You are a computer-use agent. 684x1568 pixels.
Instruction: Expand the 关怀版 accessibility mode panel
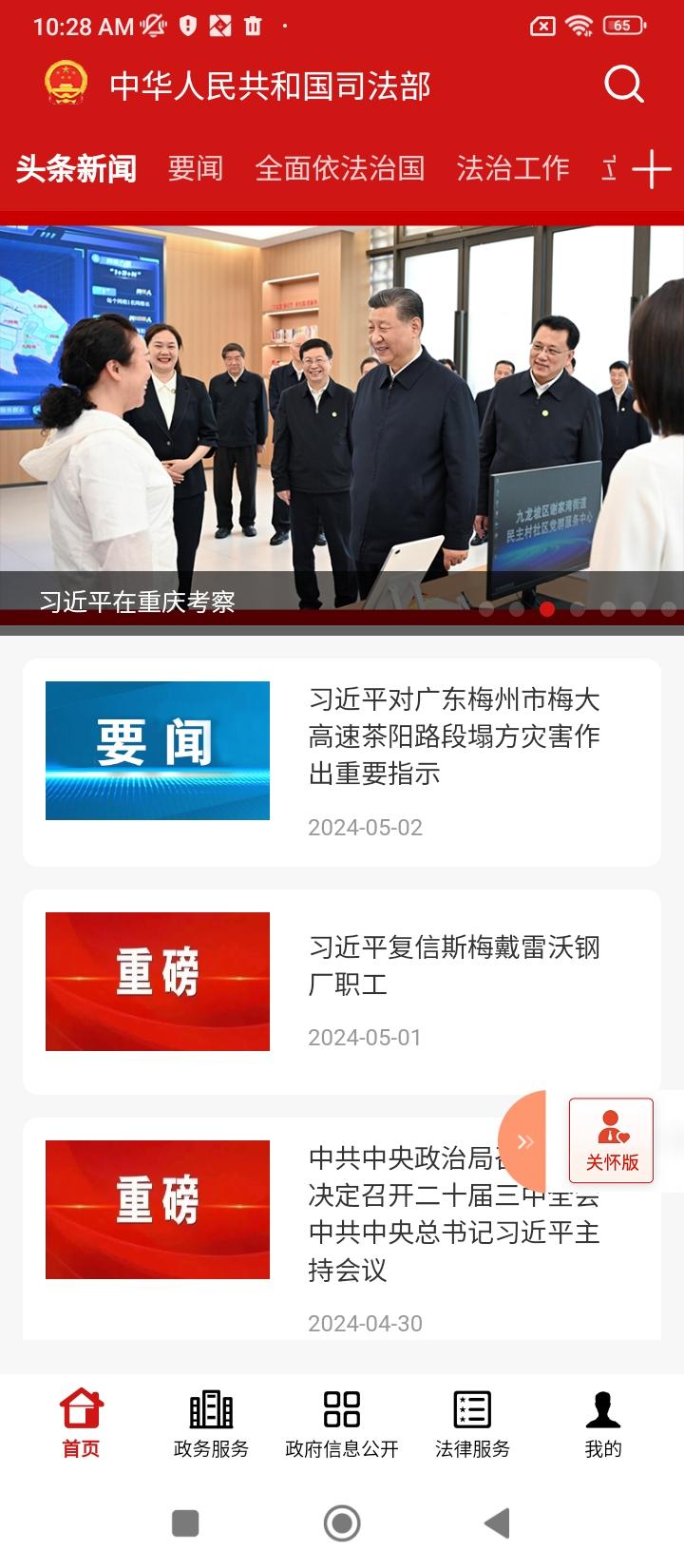coord(611,1140)
